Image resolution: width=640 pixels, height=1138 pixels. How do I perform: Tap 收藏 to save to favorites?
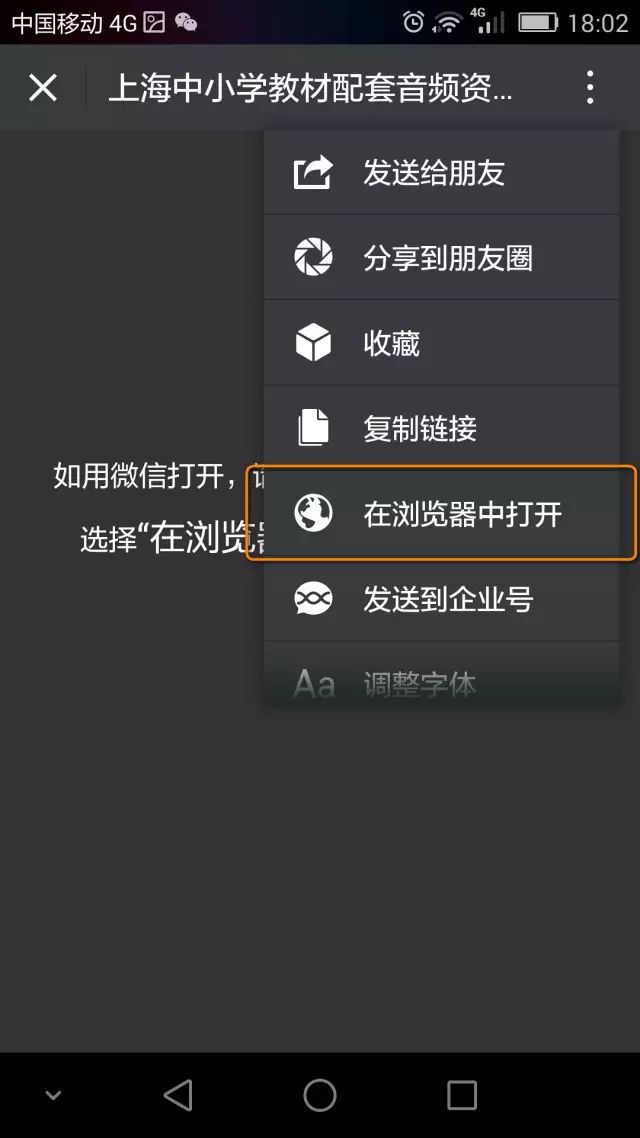point(441,343)
